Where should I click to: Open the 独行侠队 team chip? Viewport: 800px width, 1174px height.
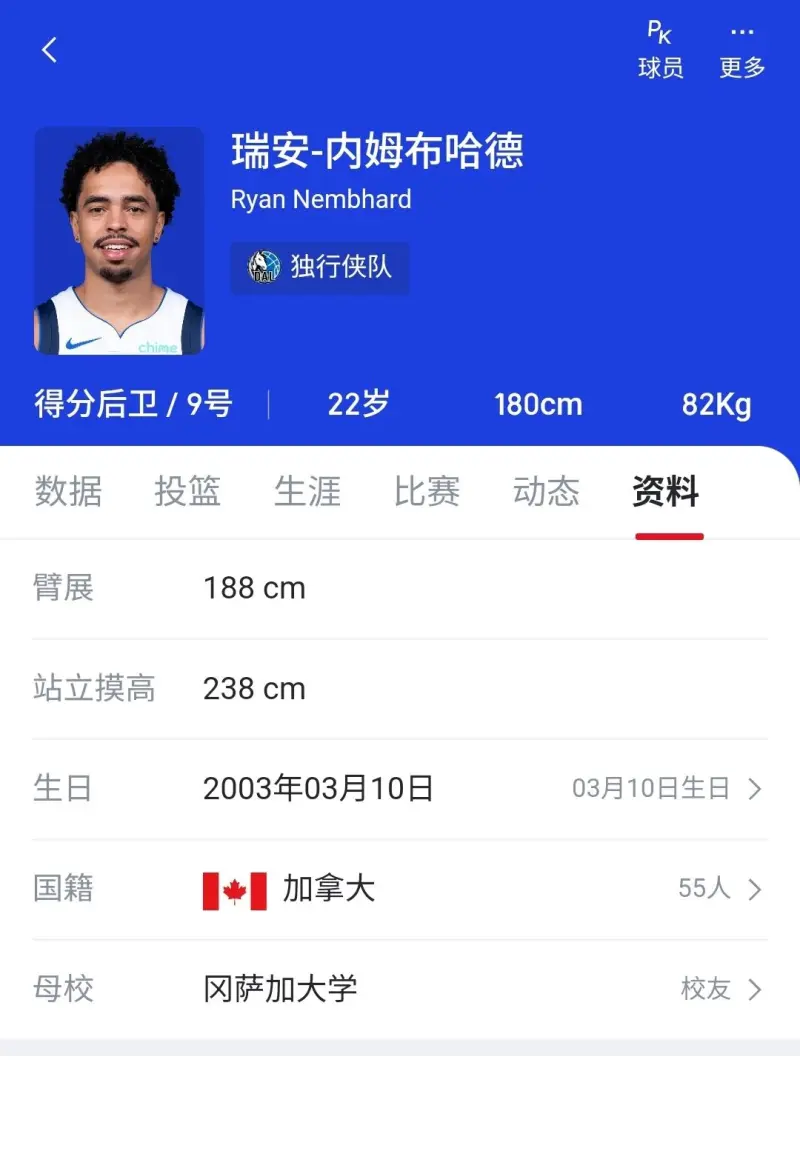320,267
